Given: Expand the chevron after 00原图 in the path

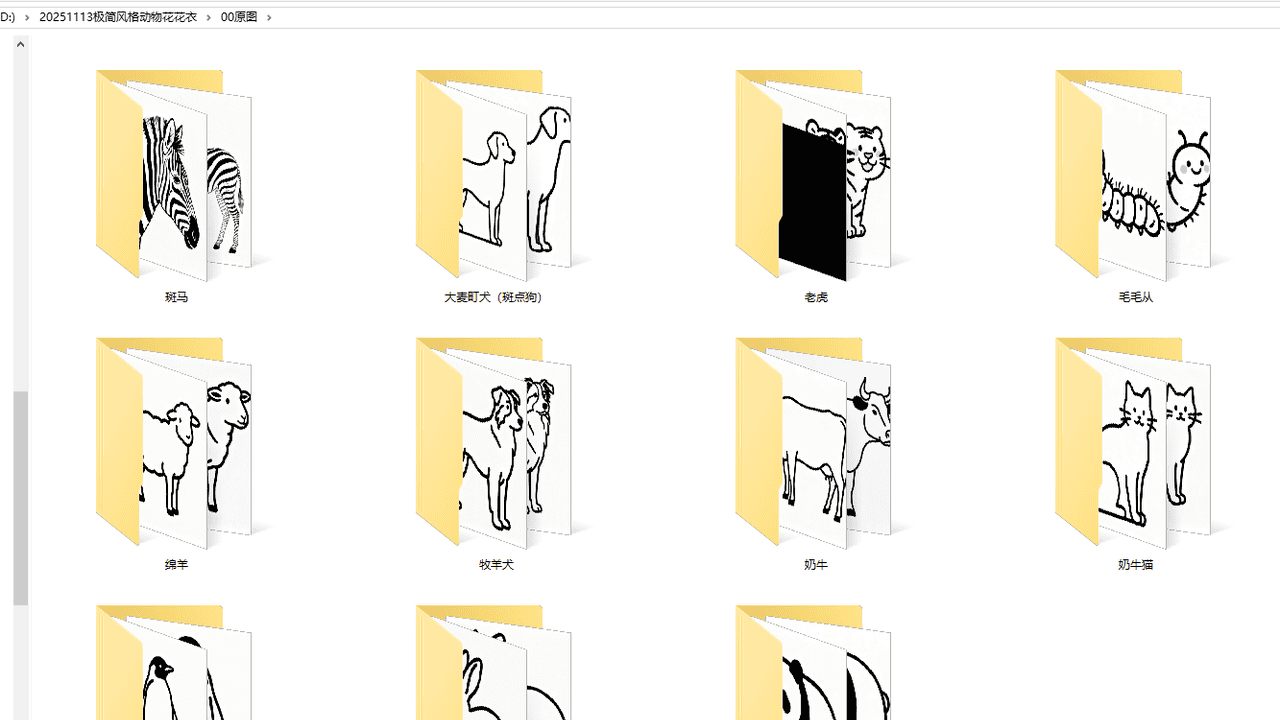Looking at the screenshot, I should [x=270, y=17].
